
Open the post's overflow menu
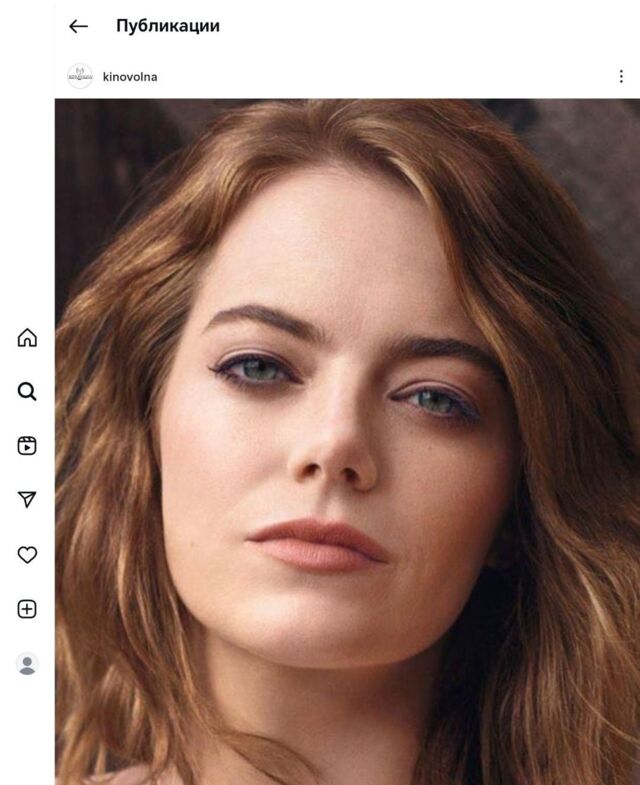pyautogui.click(x=621, y=77)
